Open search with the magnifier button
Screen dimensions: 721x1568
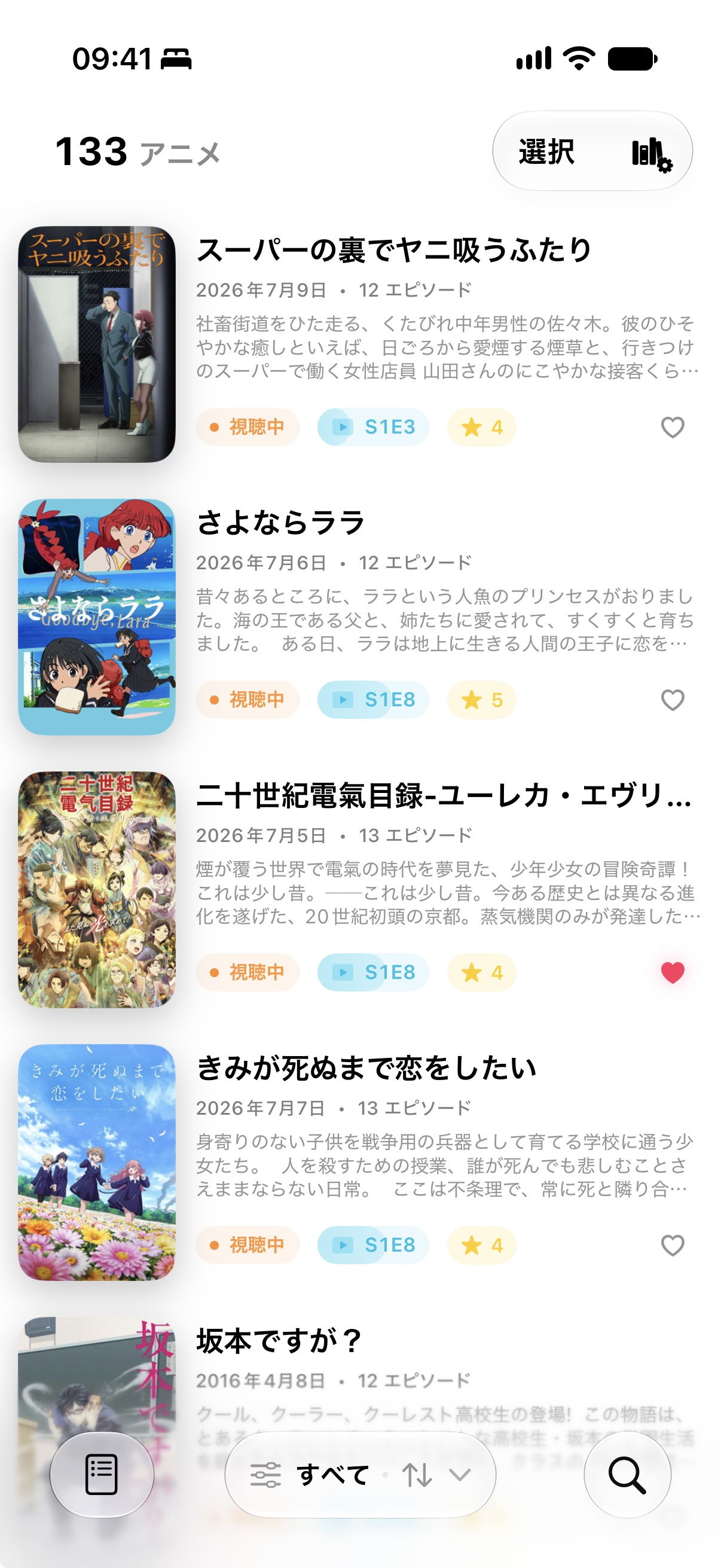point(627,1474)
